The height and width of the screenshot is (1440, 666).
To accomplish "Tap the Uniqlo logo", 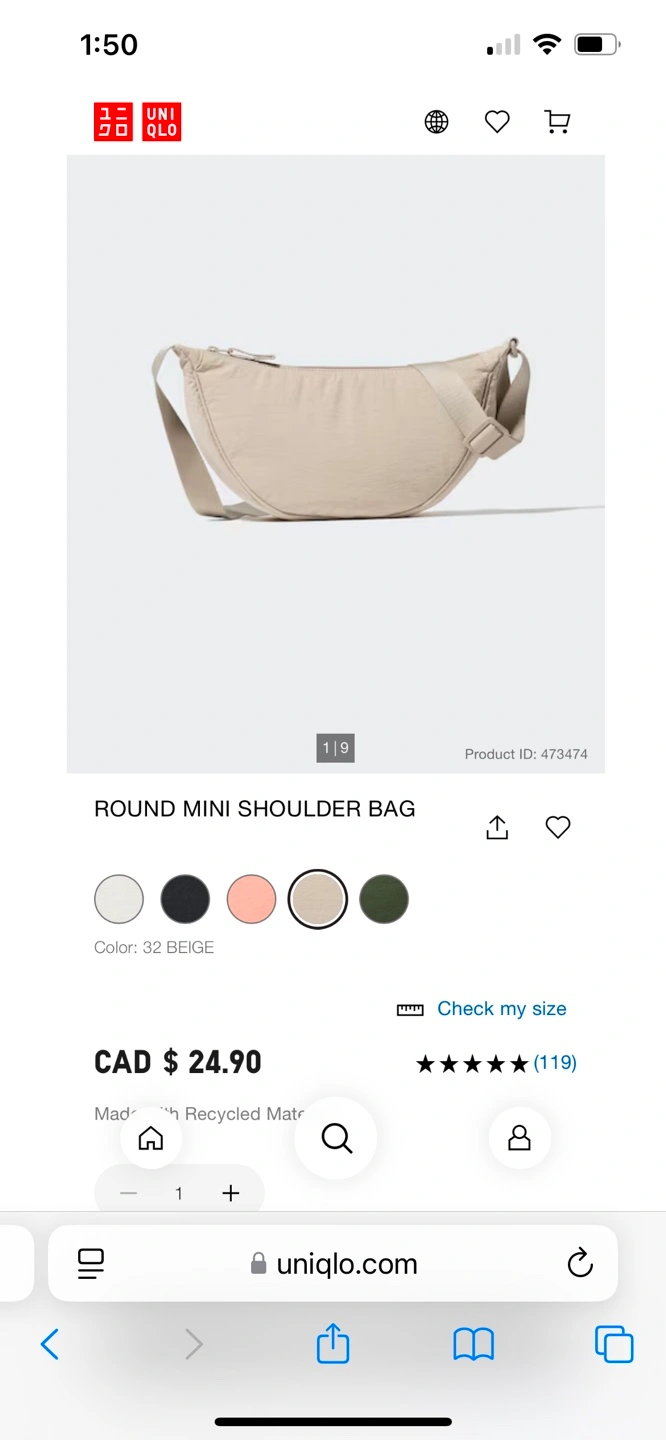I will (138, 122).
